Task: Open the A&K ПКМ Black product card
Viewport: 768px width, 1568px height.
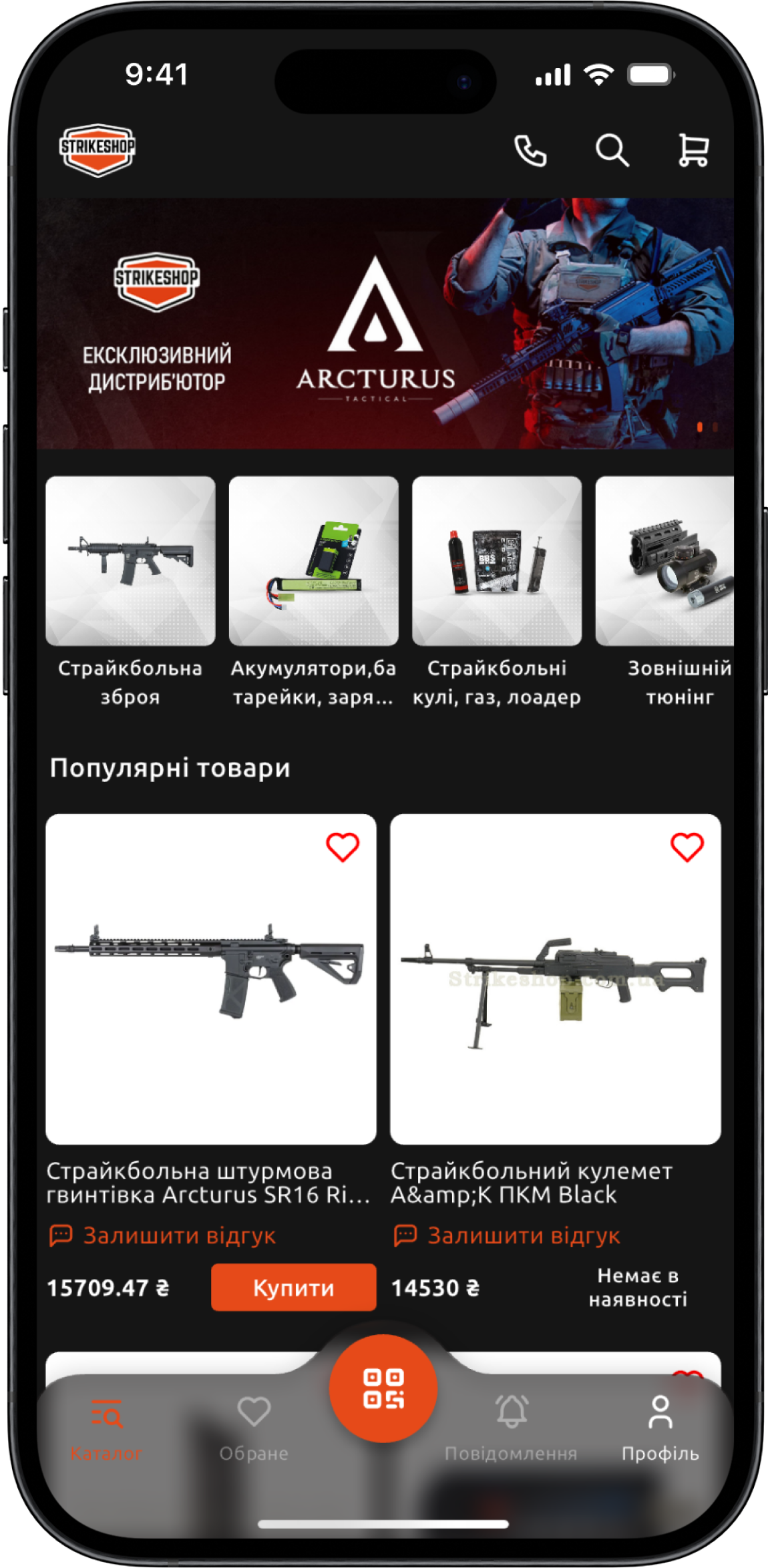Action: (x=555, y=979)
